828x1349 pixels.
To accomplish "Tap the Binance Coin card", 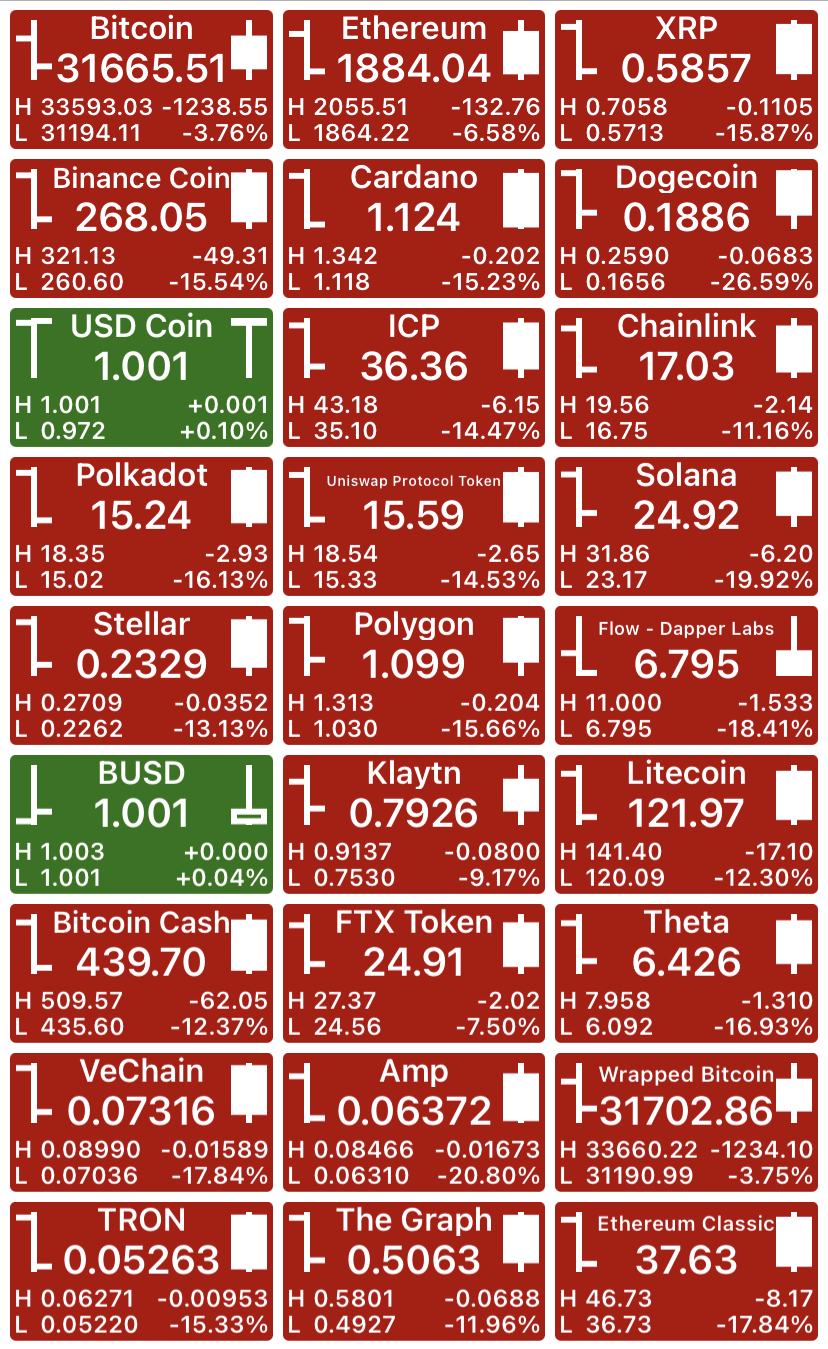I will click(141, 229).
